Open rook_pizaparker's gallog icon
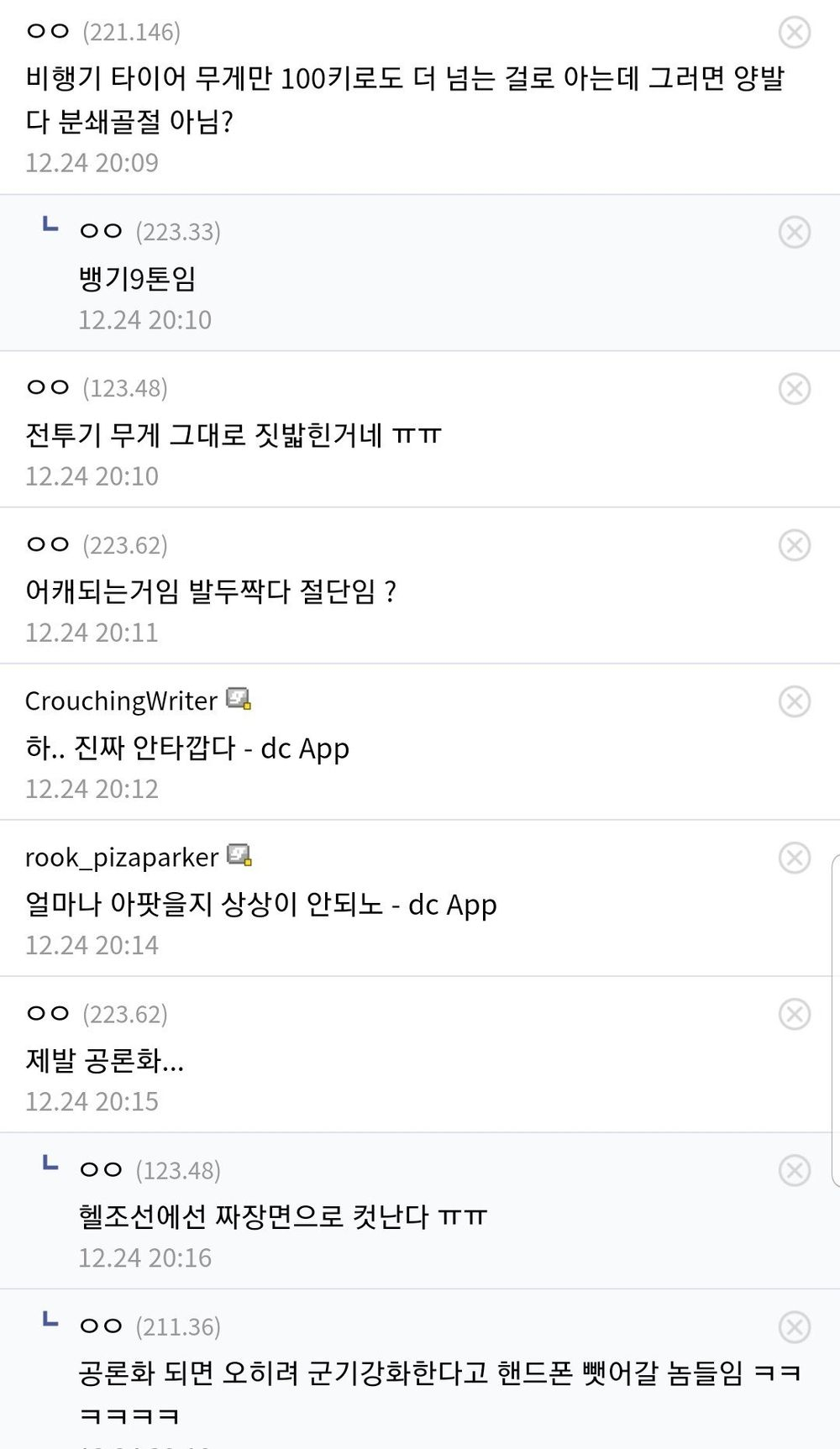Screen dimensions: 840x1449 pos(240,855)
